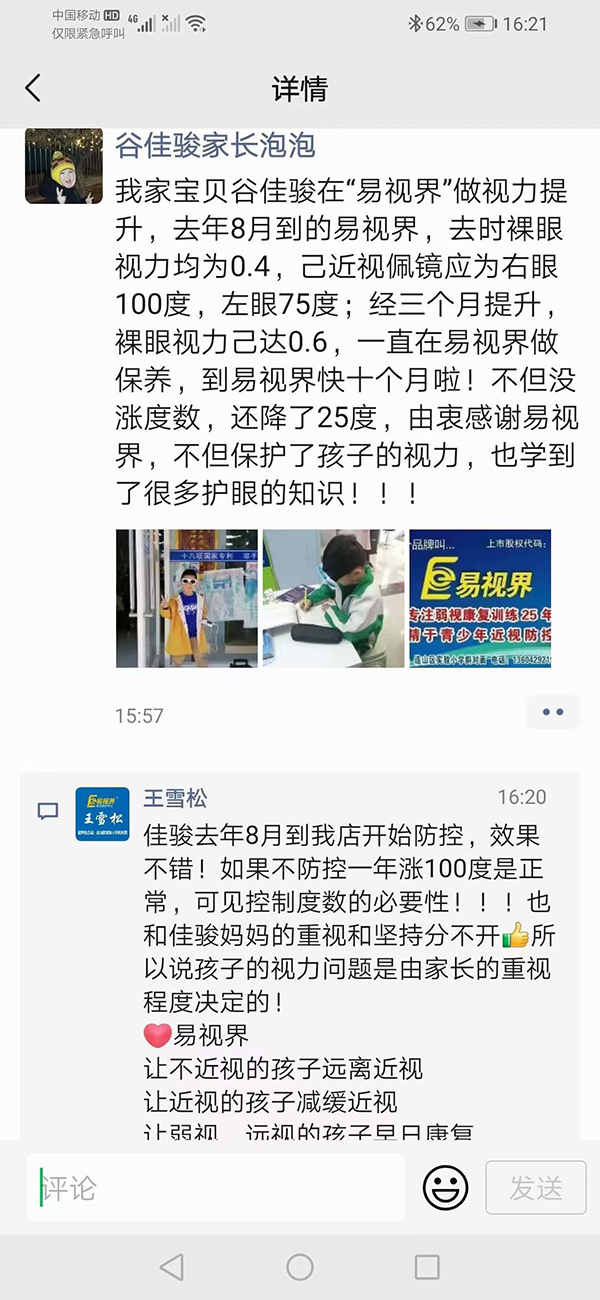Go back from the 详情 page
Screen dimensions: 600x1300
(33, 88)
